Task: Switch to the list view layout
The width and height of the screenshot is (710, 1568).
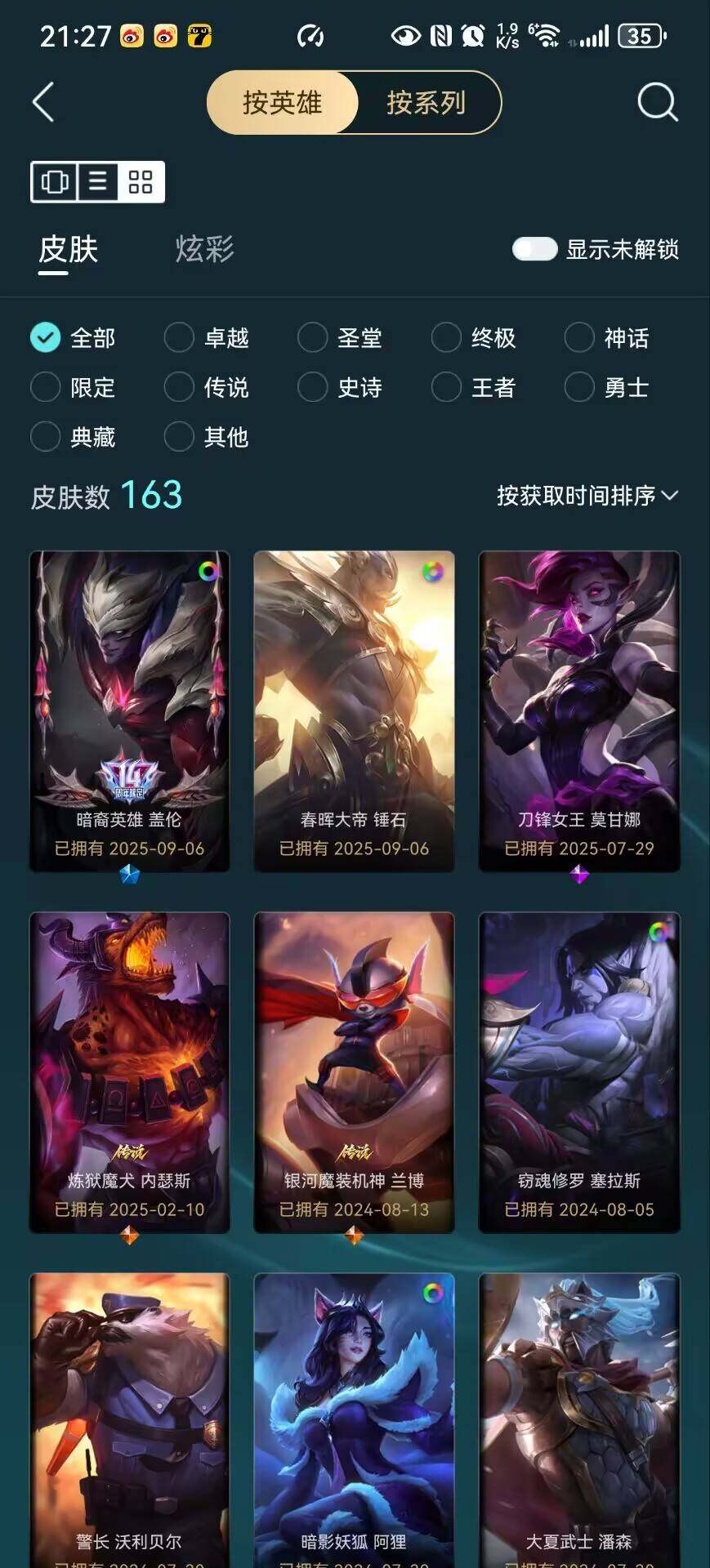Action: tap(98, 181)
